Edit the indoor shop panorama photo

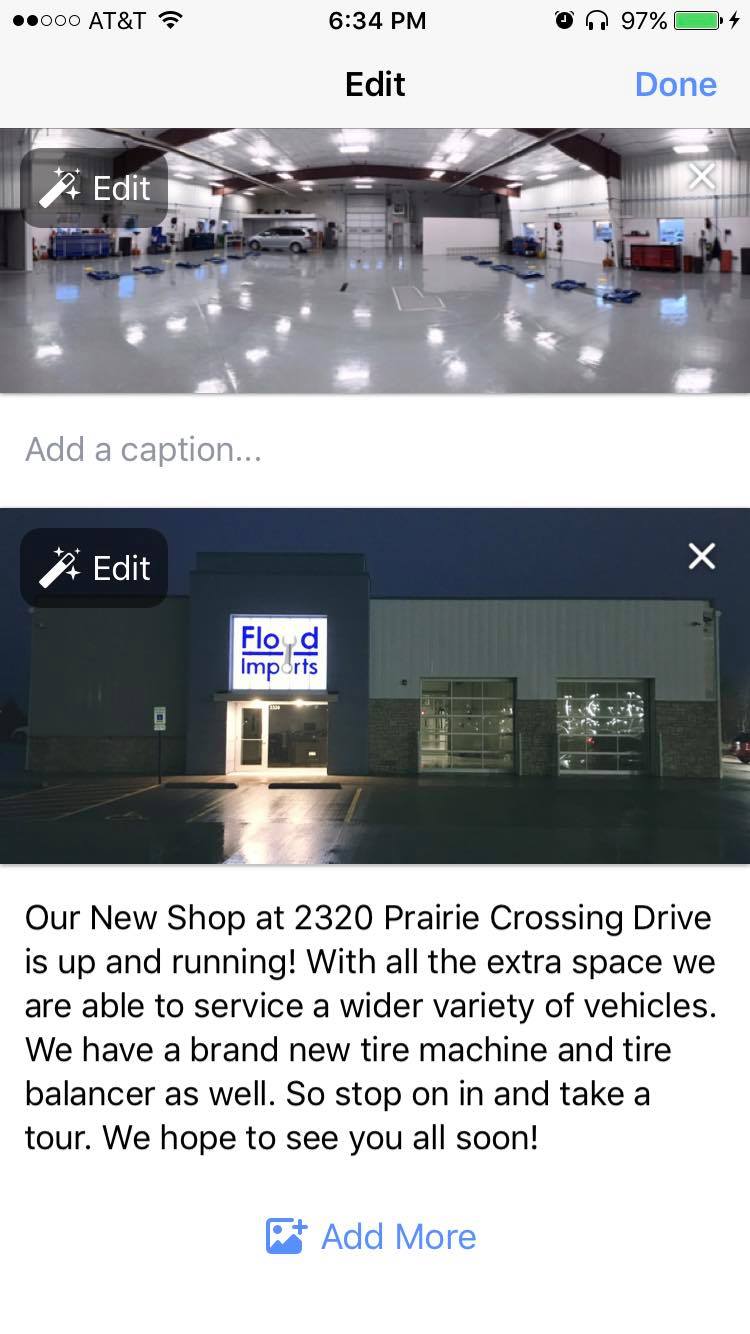pos(95,188)
